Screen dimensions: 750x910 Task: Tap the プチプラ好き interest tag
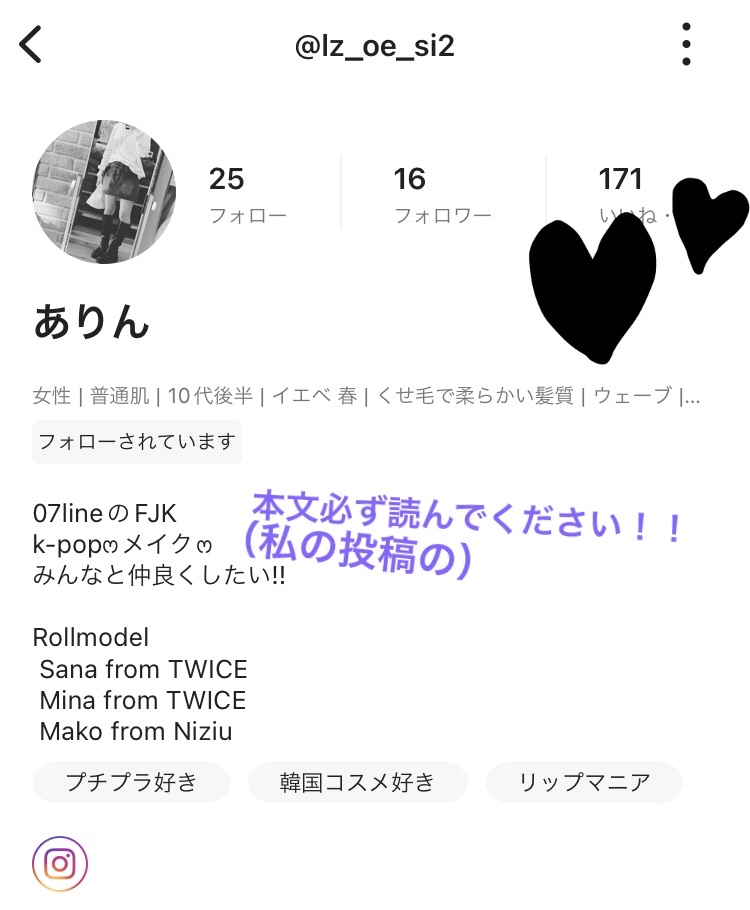[130, 783]
